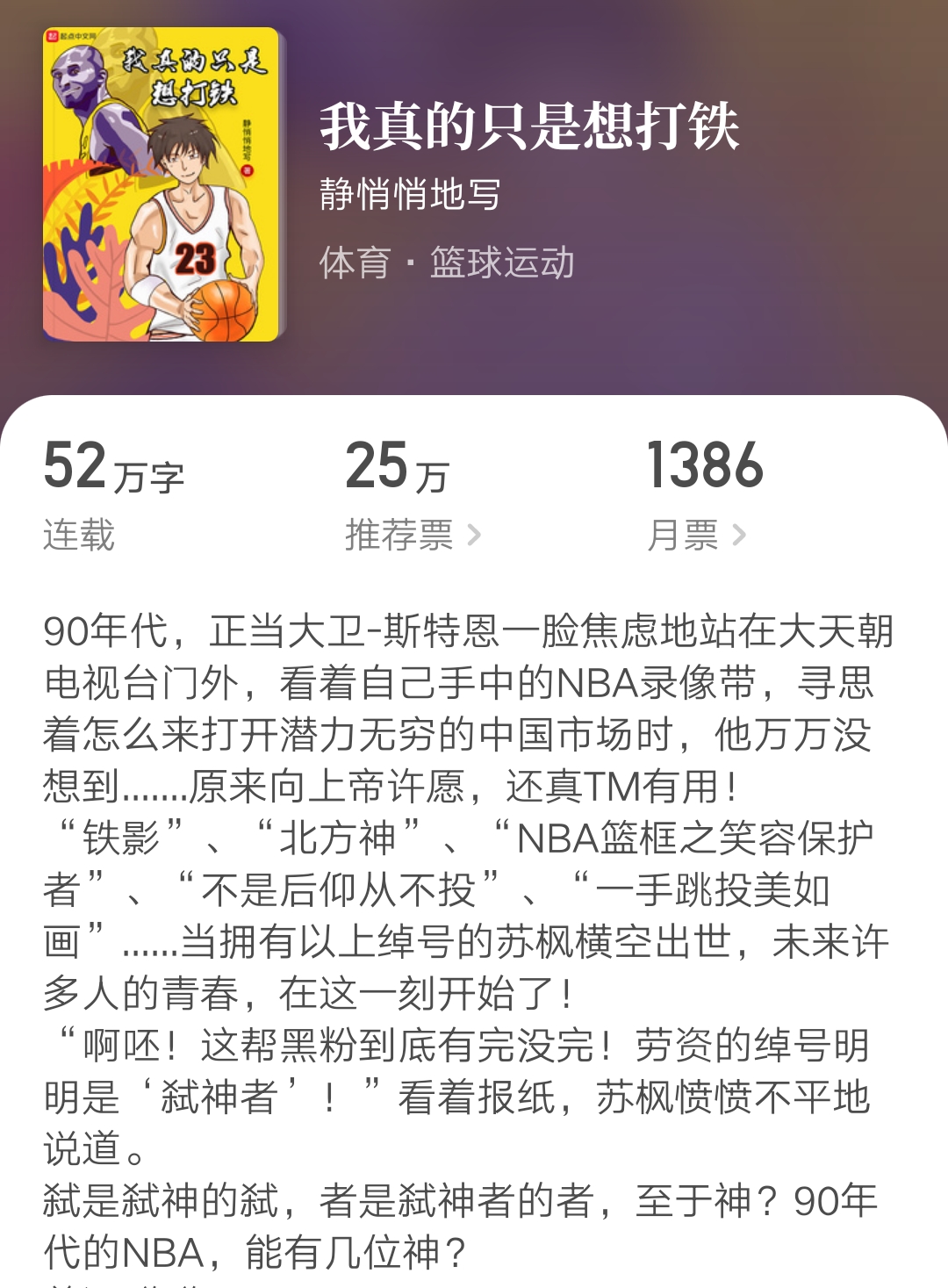The height and width of the screenshot is (1288, 948).
Task: Tap the title 我真的只是想打铁
Action: [x=531, y=129]
